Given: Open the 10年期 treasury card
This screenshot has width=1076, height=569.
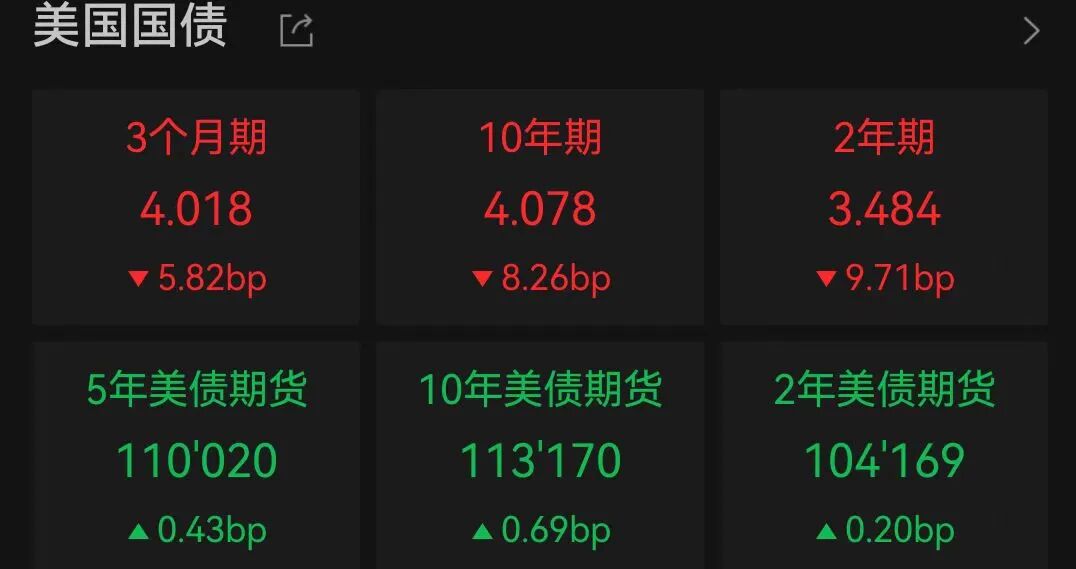Looking at the screenshot, I should 540,207.
